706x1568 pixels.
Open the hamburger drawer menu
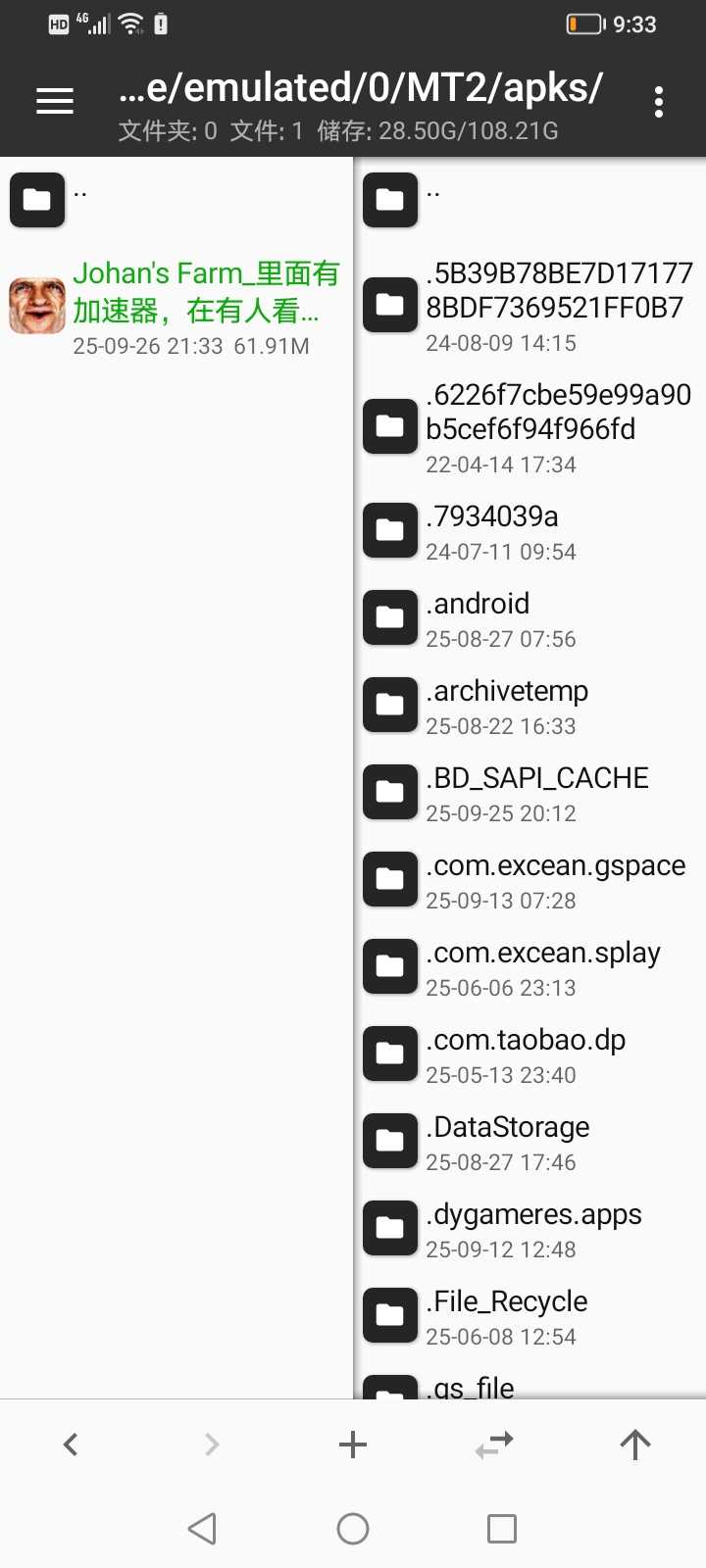(55, 101)
